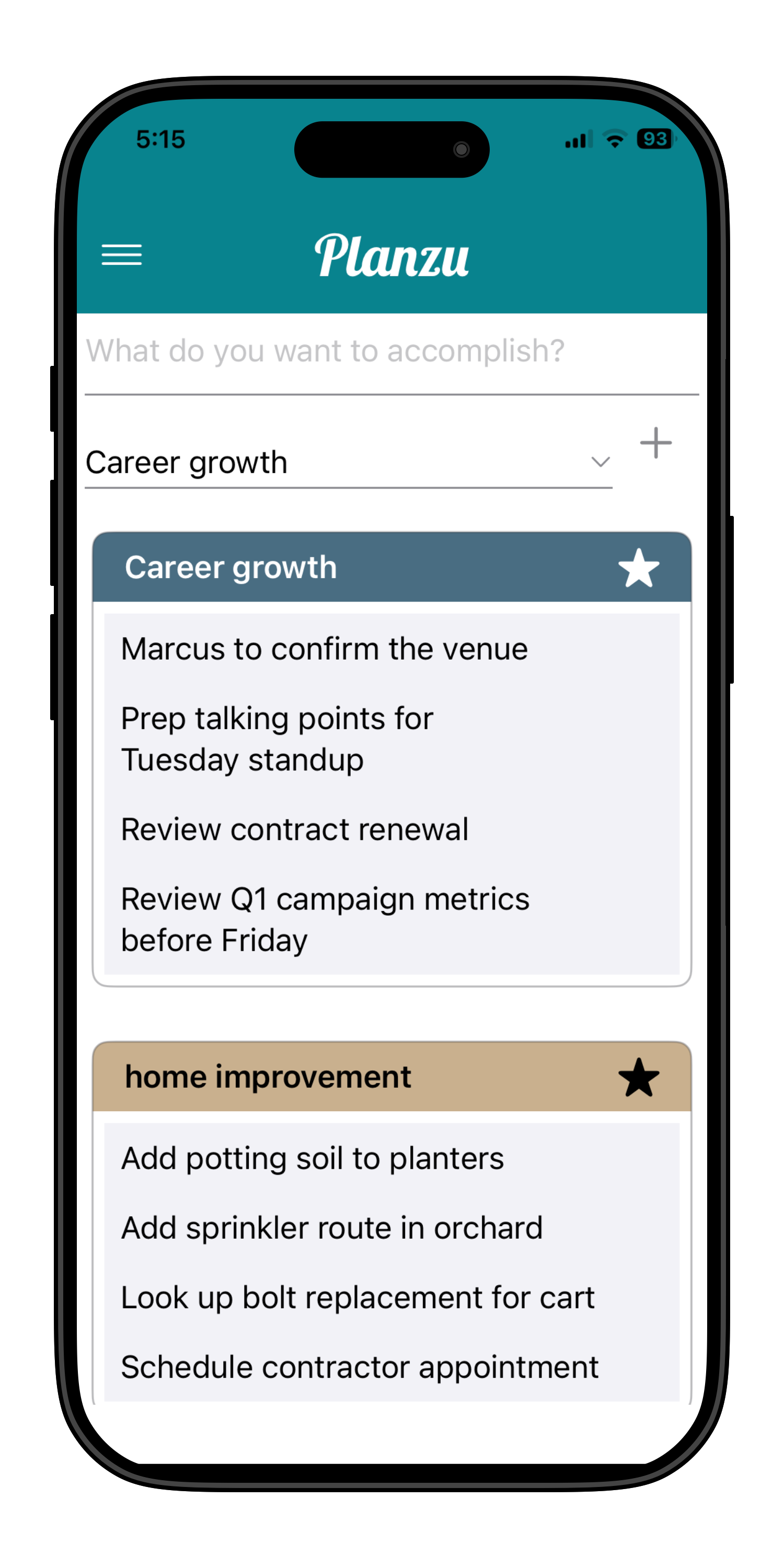Tap the Planzu logo in the header
Image resolution: width=784 pixels, height=1568 pixels.
[x=391, y=256]
